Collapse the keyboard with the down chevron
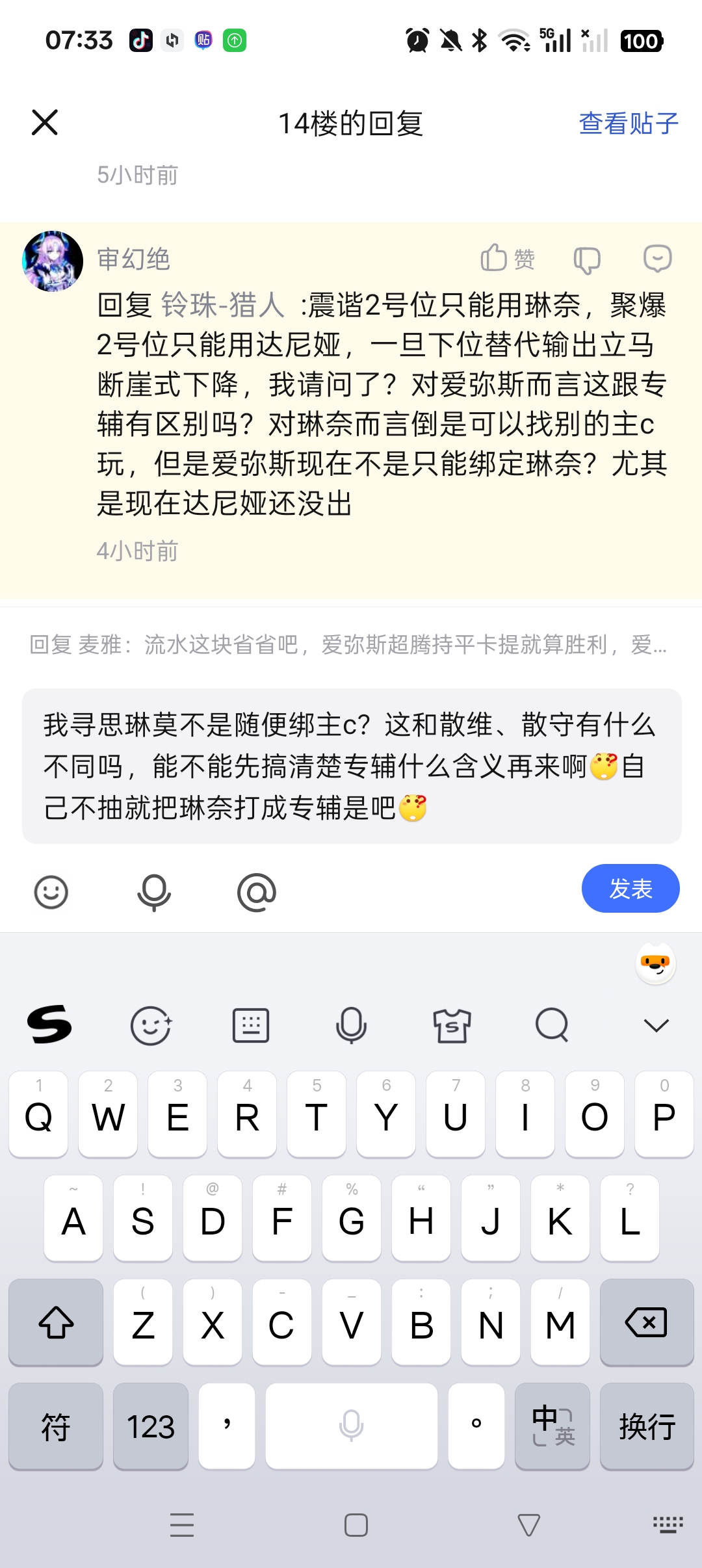 pyautogui.click(x=656, y=1026)
